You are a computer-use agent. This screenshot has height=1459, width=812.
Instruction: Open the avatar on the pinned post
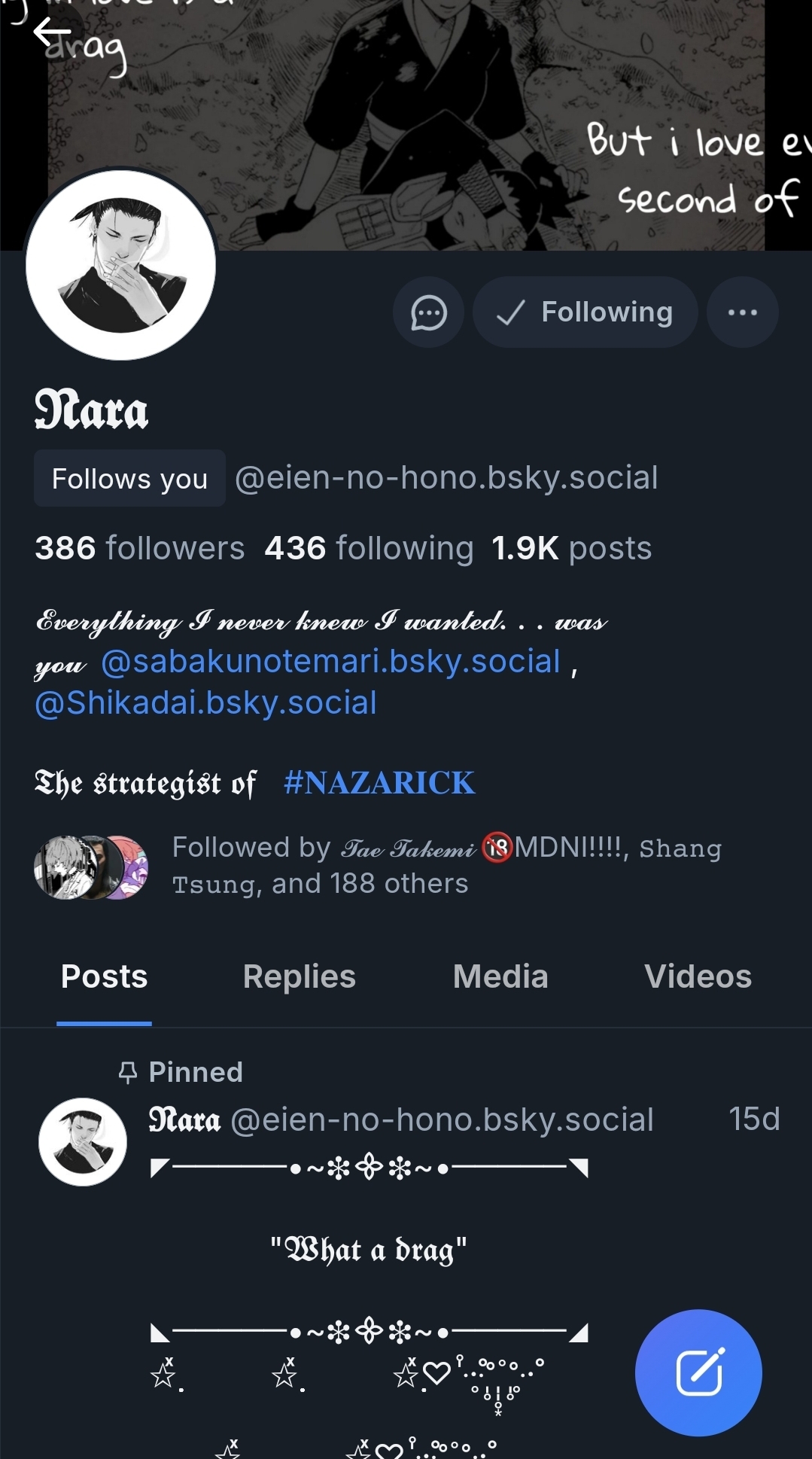[x=83, y=1142]
